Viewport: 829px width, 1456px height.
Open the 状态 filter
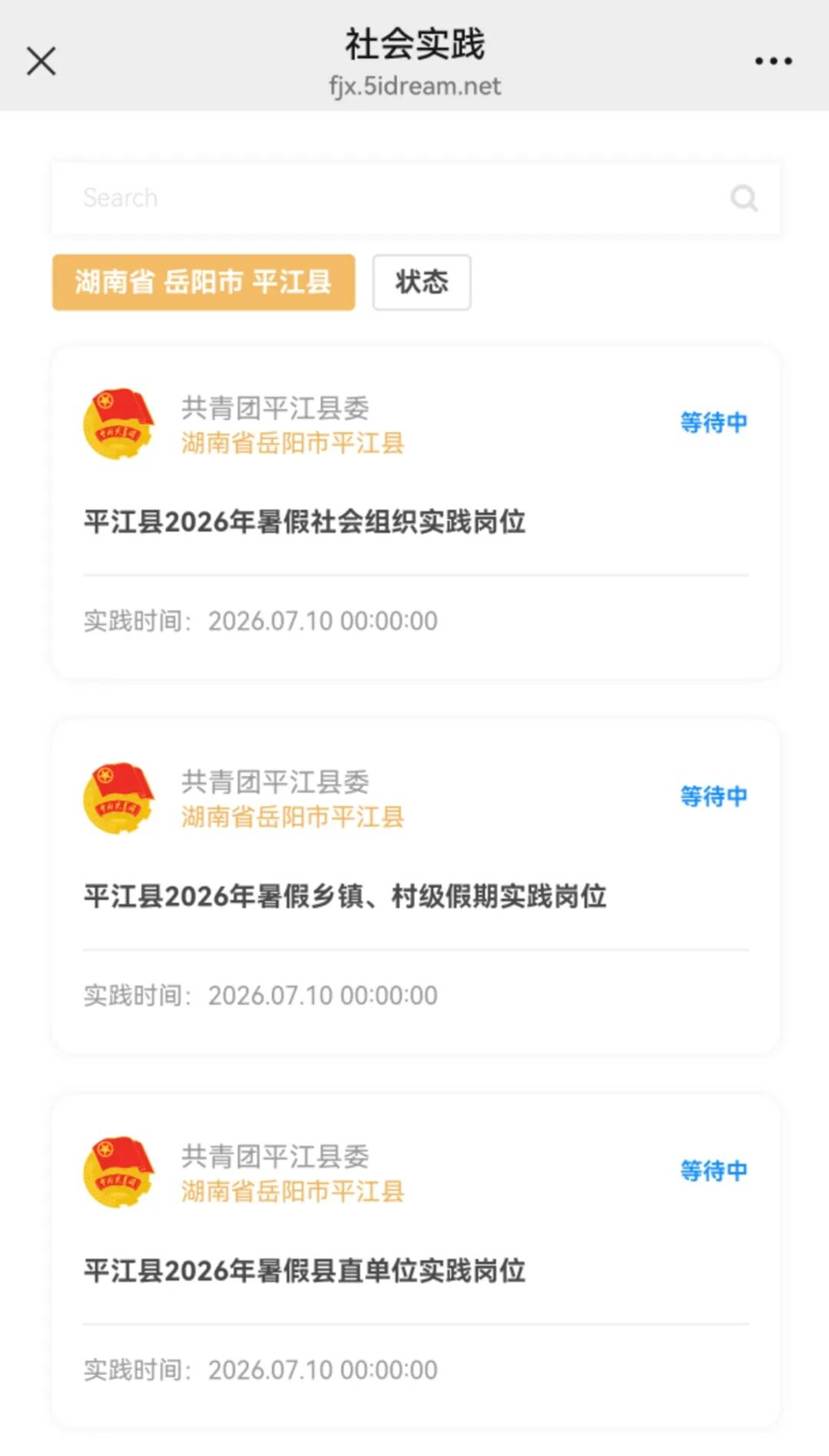tap(422, 282)
